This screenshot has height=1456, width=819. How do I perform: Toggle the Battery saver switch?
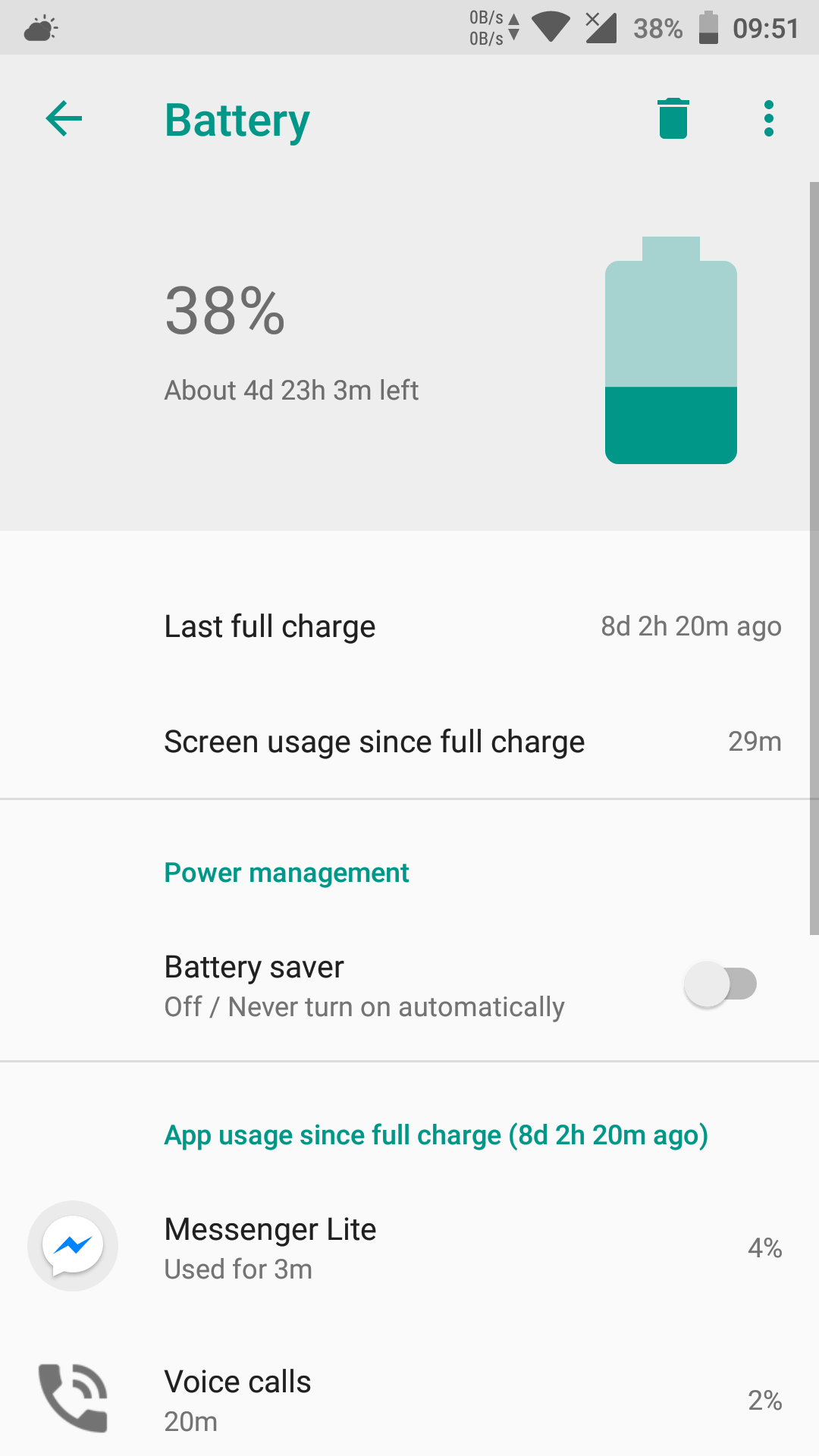(720, 984)
